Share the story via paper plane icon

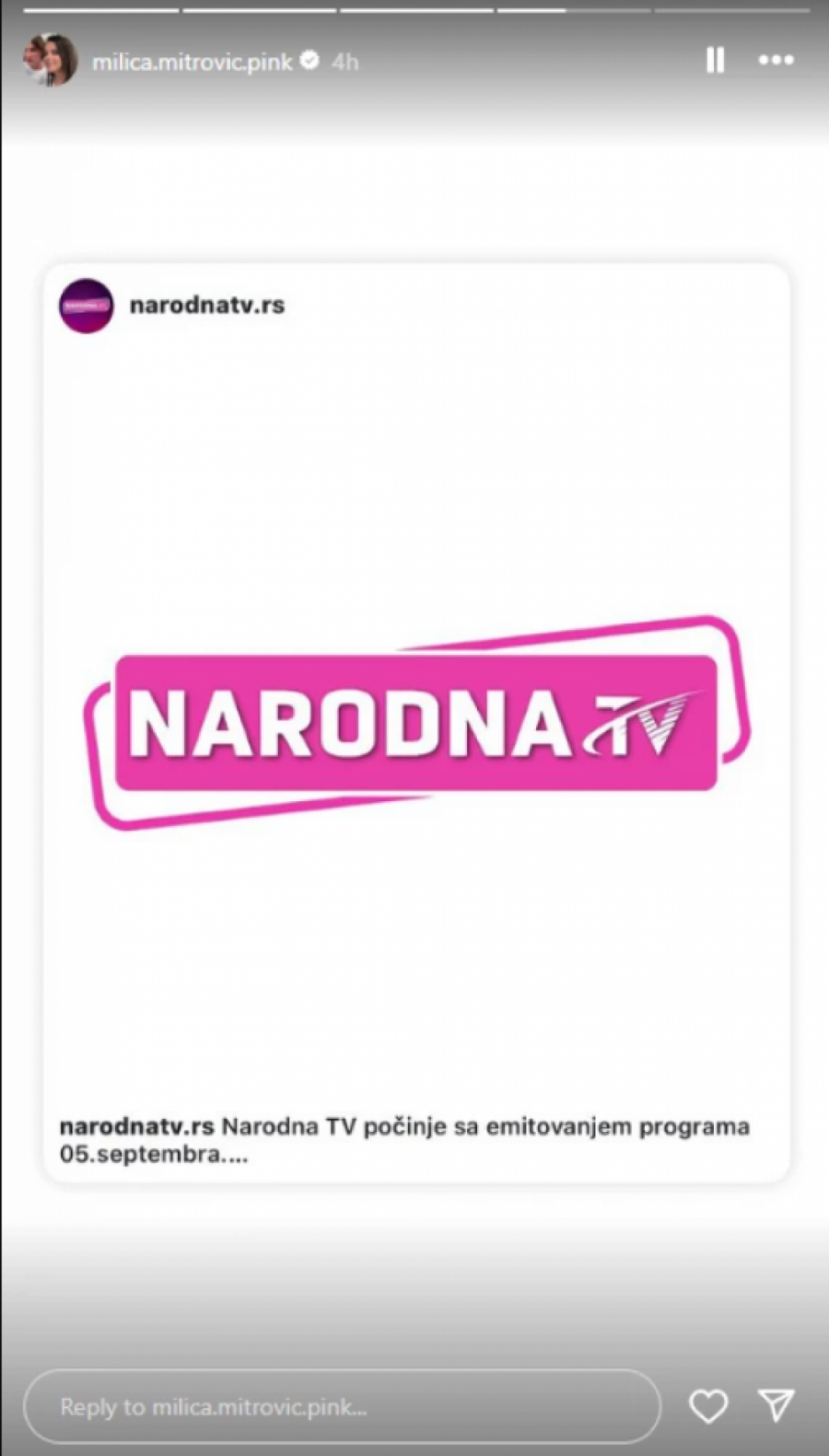[x=776, y=1404]
